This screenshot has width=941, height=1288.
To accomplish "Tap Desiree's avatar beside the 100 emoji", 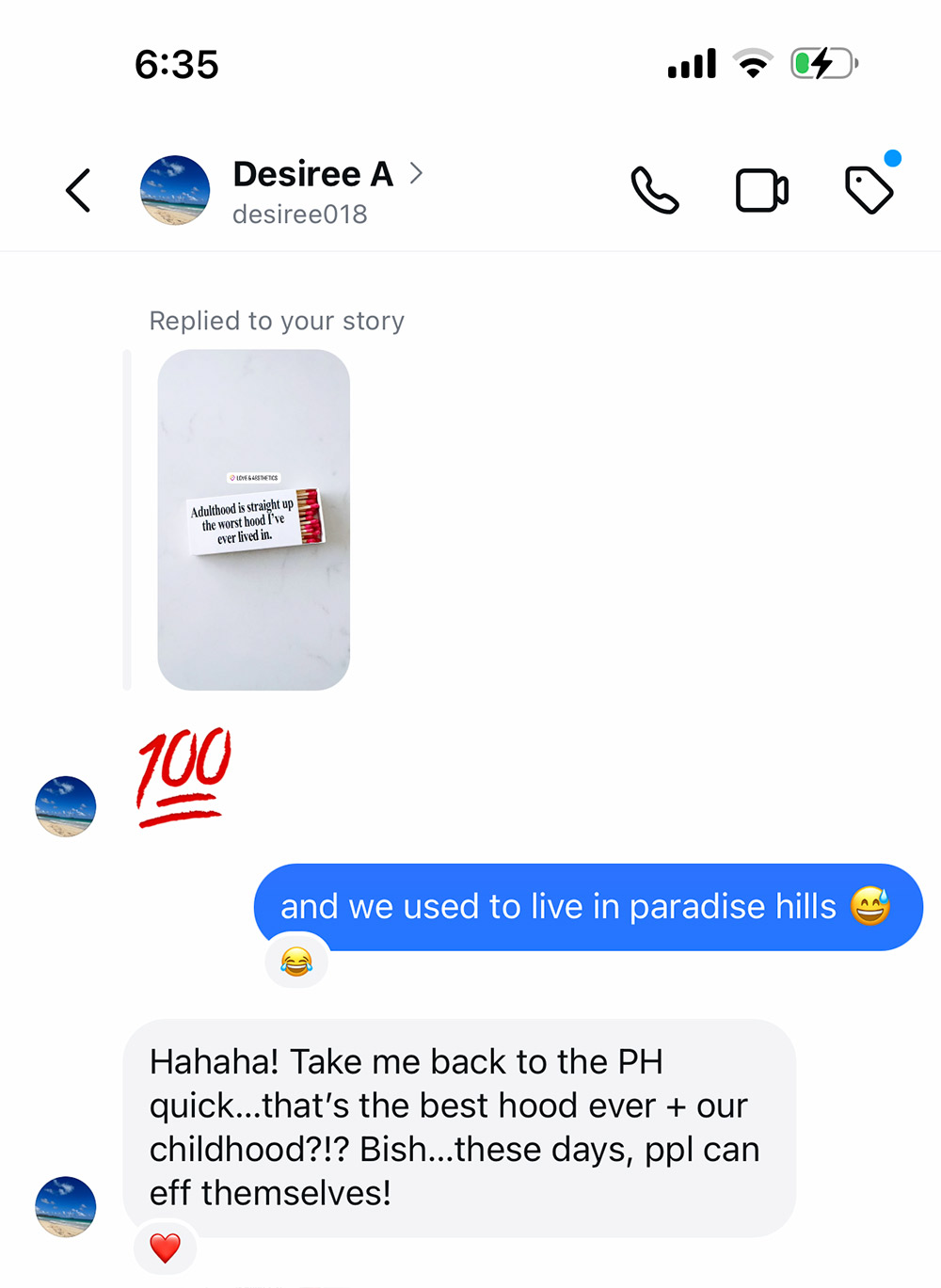I will [66, 806].
